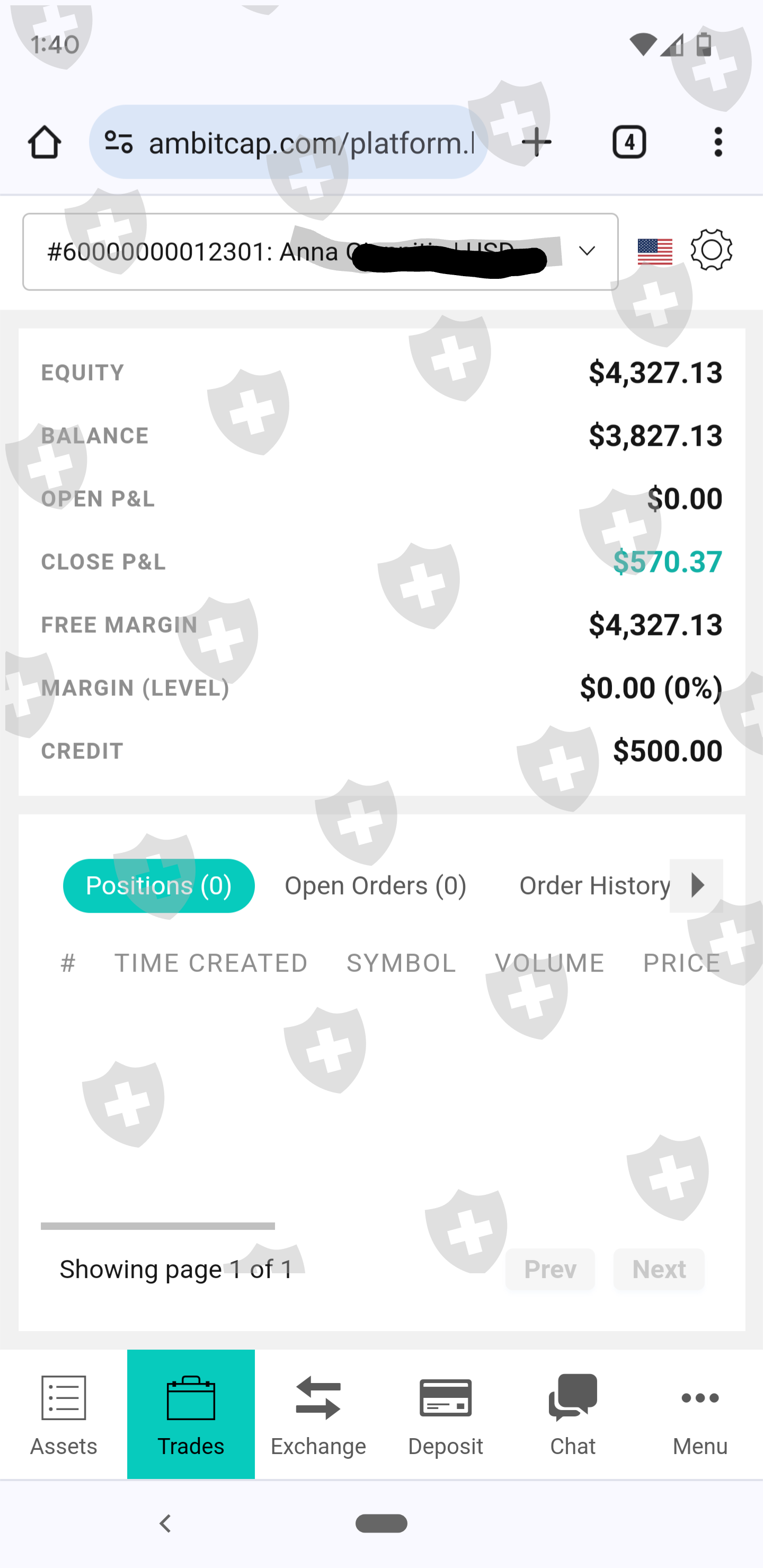Change language via the US flag
The height and width of the screenshot is (1568, 763).
[x=655, y=251]
